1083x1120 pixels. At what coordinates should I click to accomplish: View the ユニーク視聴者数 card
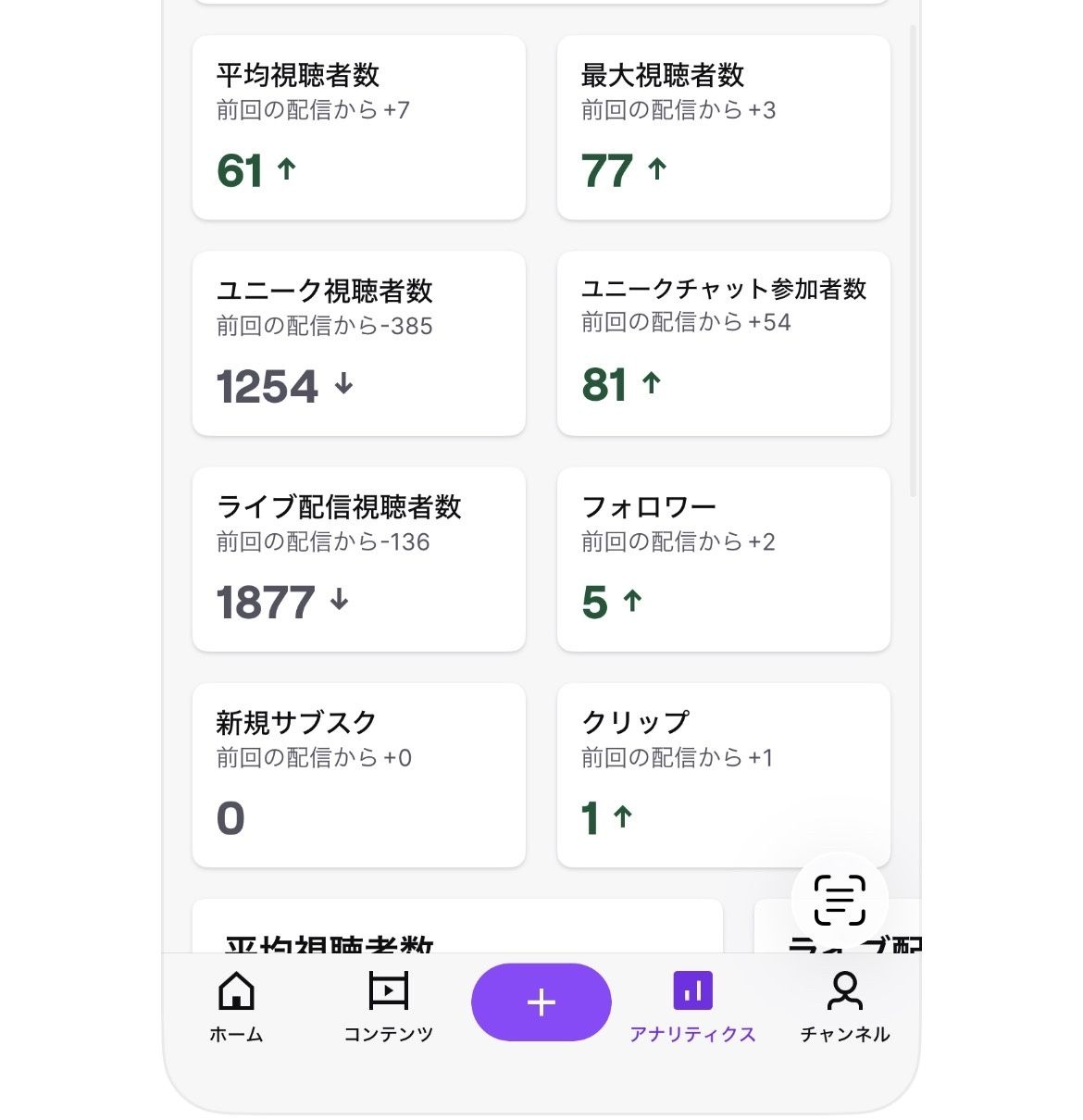(x=358, y=343)
